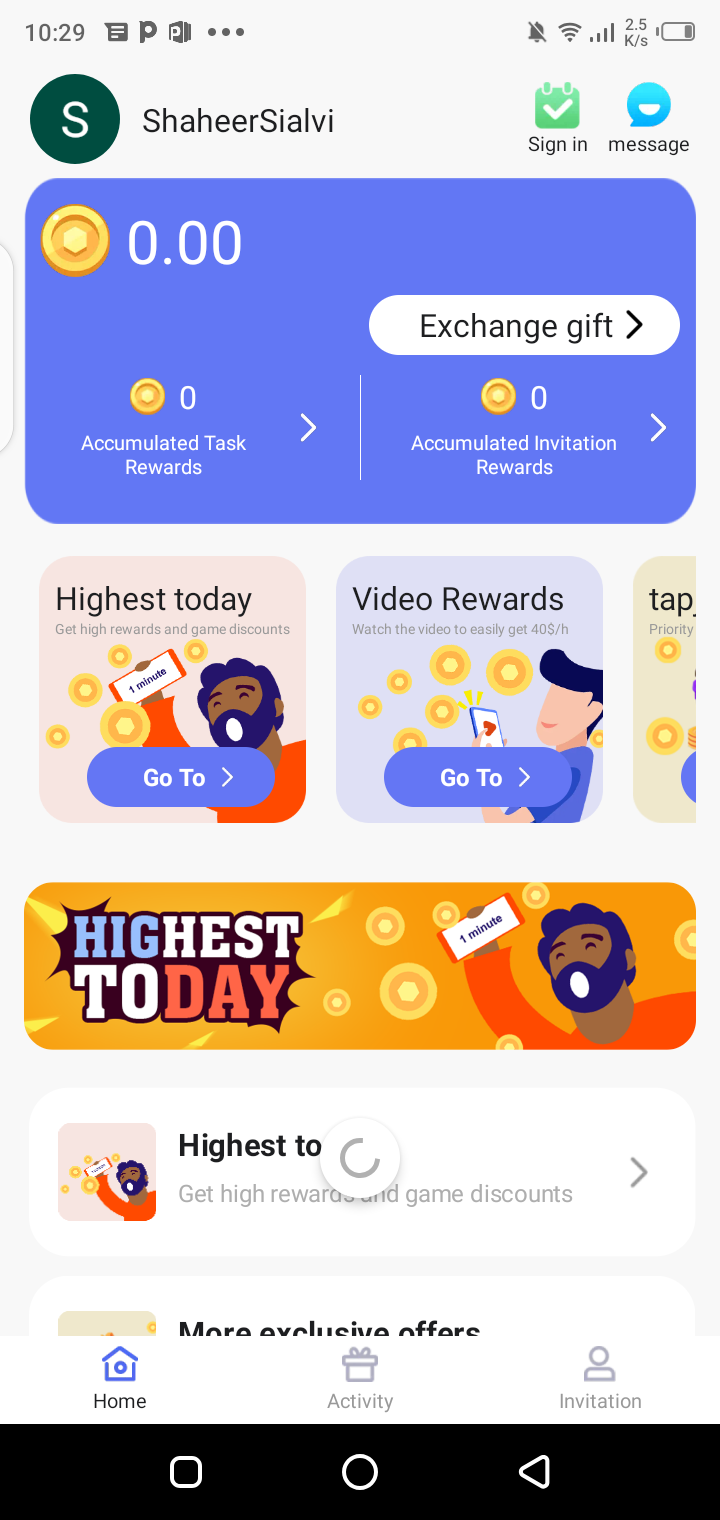Select the Home tab

point(120,1378)
